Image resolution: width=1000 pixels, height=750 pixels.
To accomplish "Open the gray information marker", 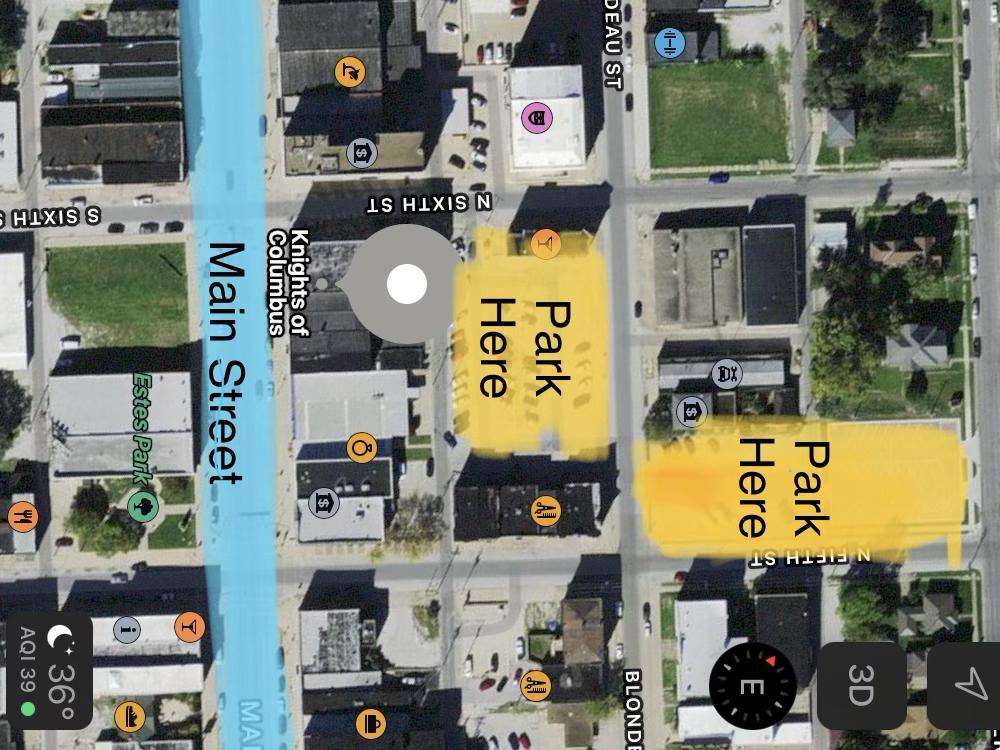I will (x=127, y=630).
